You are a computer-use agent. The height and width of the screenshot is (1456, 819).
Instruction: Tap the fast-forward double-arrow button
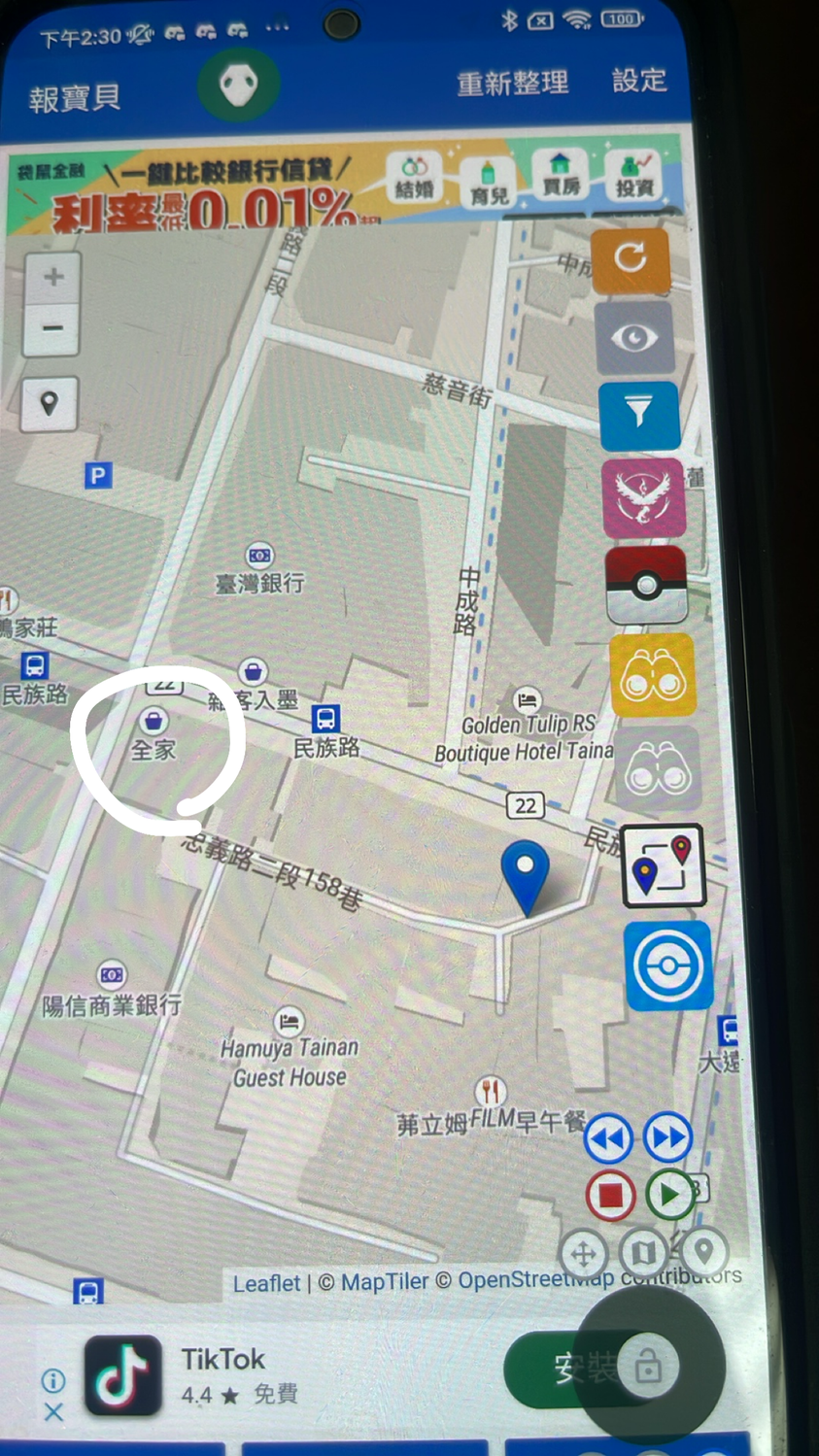point(667,1137)
